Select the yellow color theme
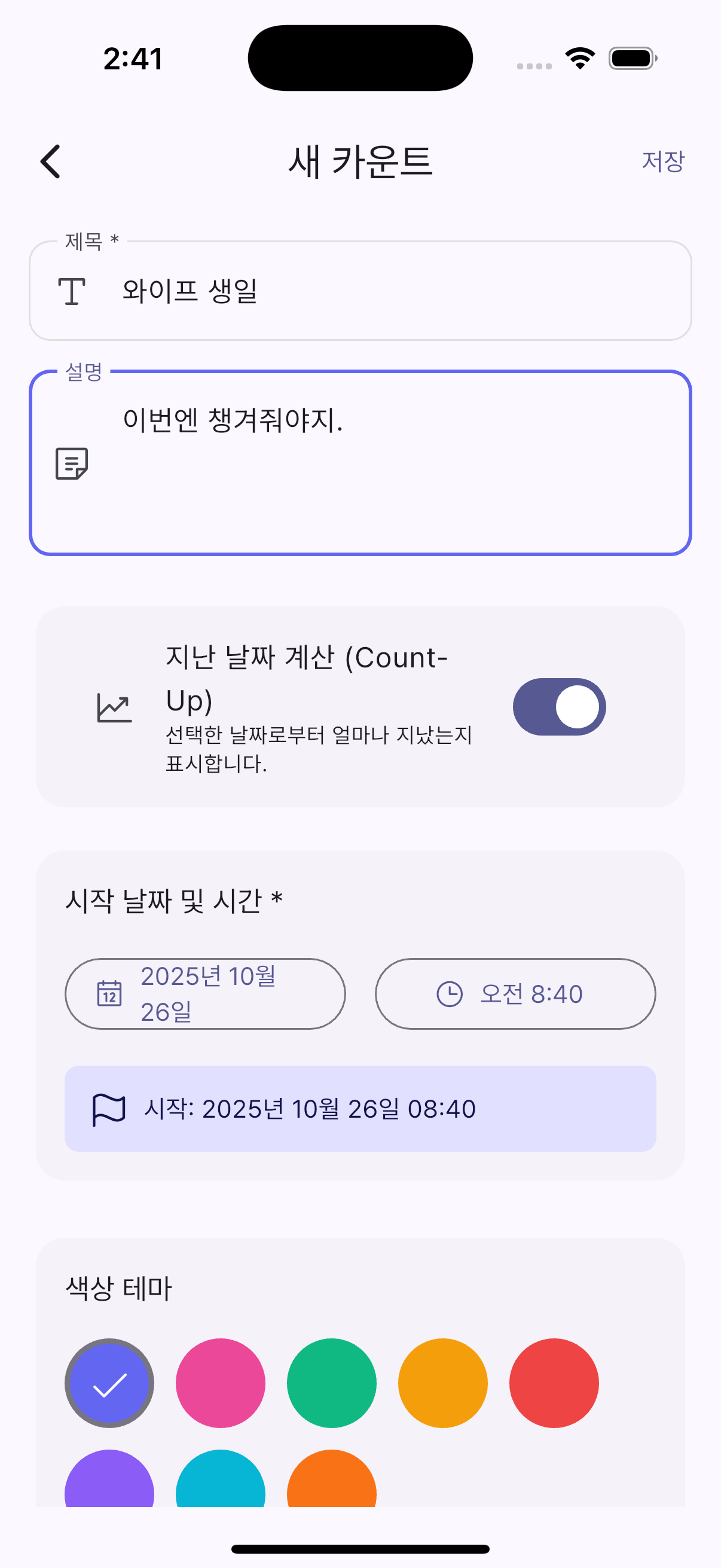Image resolution: width=721 pixels, height=1568 pixels. coord(443,1383)
